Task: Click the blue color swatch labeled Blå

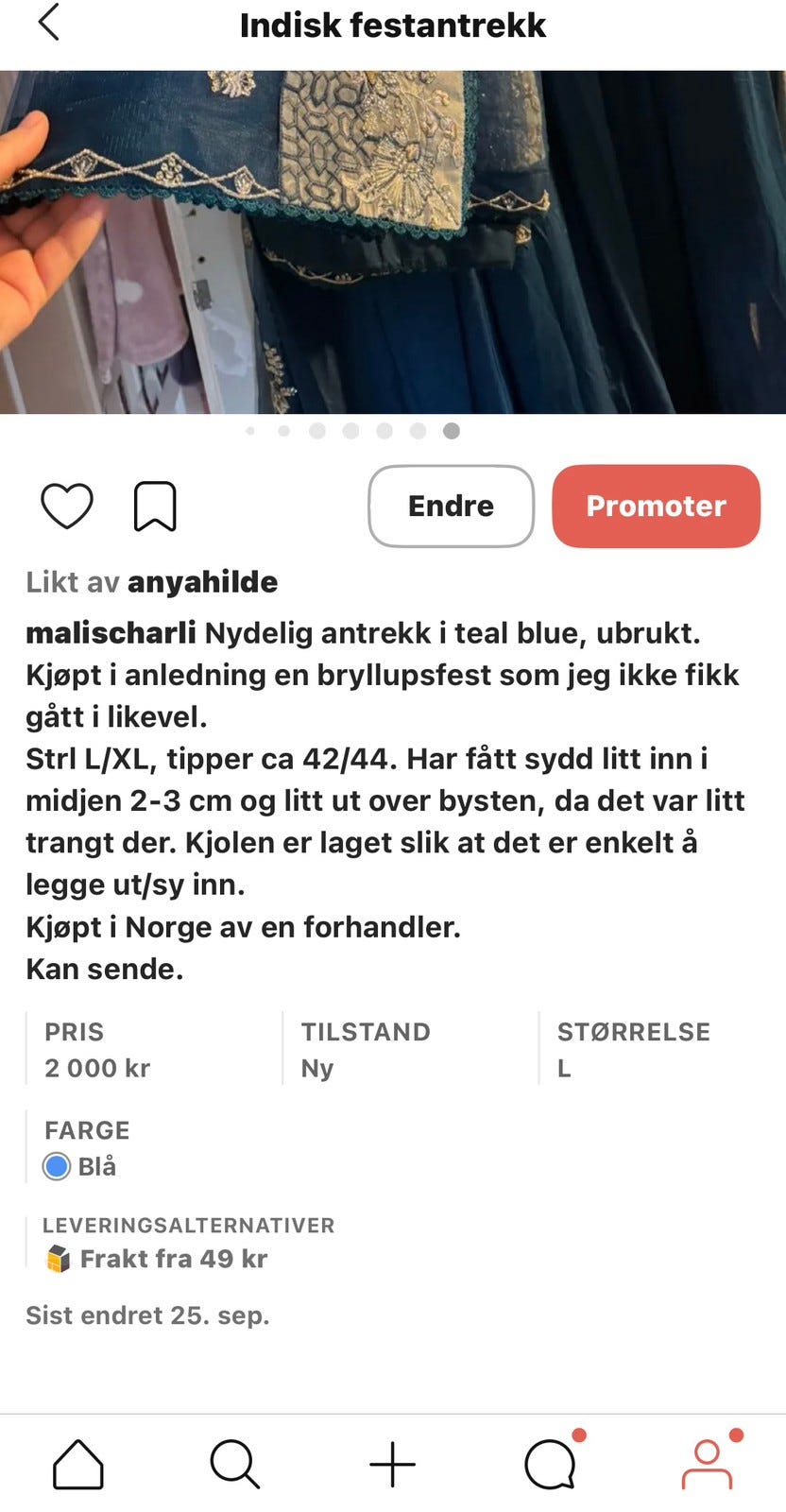Action: [57, 1167]
